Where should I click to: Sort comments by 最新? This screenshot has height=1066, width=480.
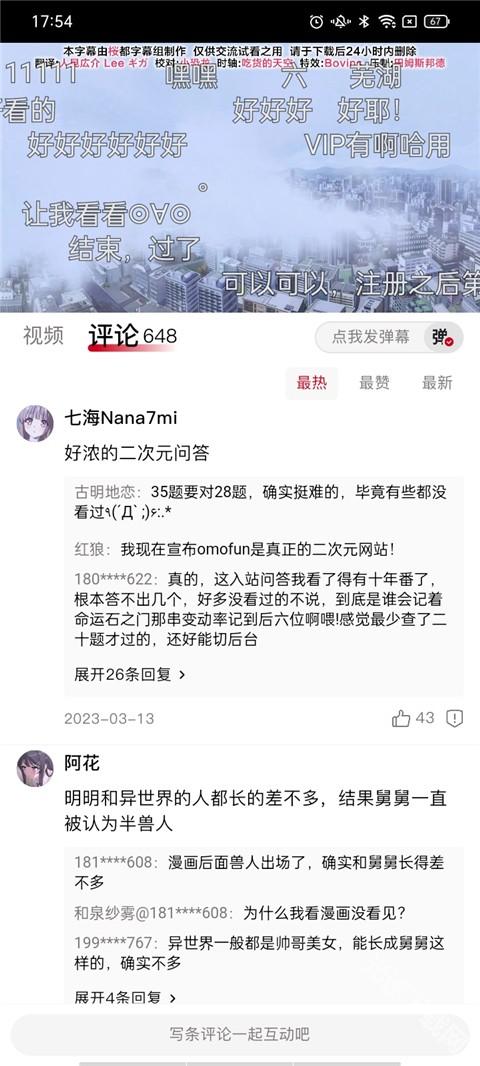[436, 383]
